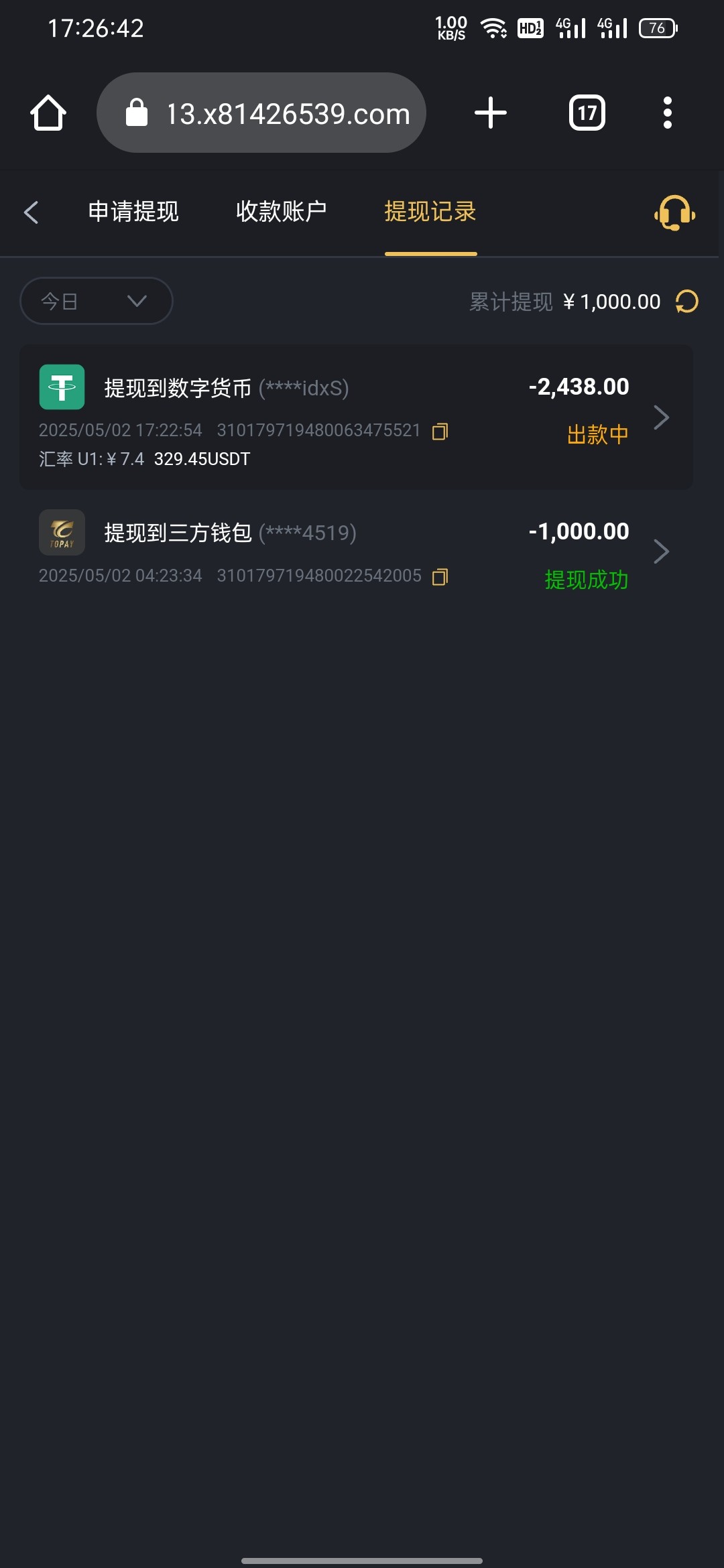Tap the back arrow beside 申请提现
The width and height of the screenshot is (724, 1568).
click(x=31, y=212)
